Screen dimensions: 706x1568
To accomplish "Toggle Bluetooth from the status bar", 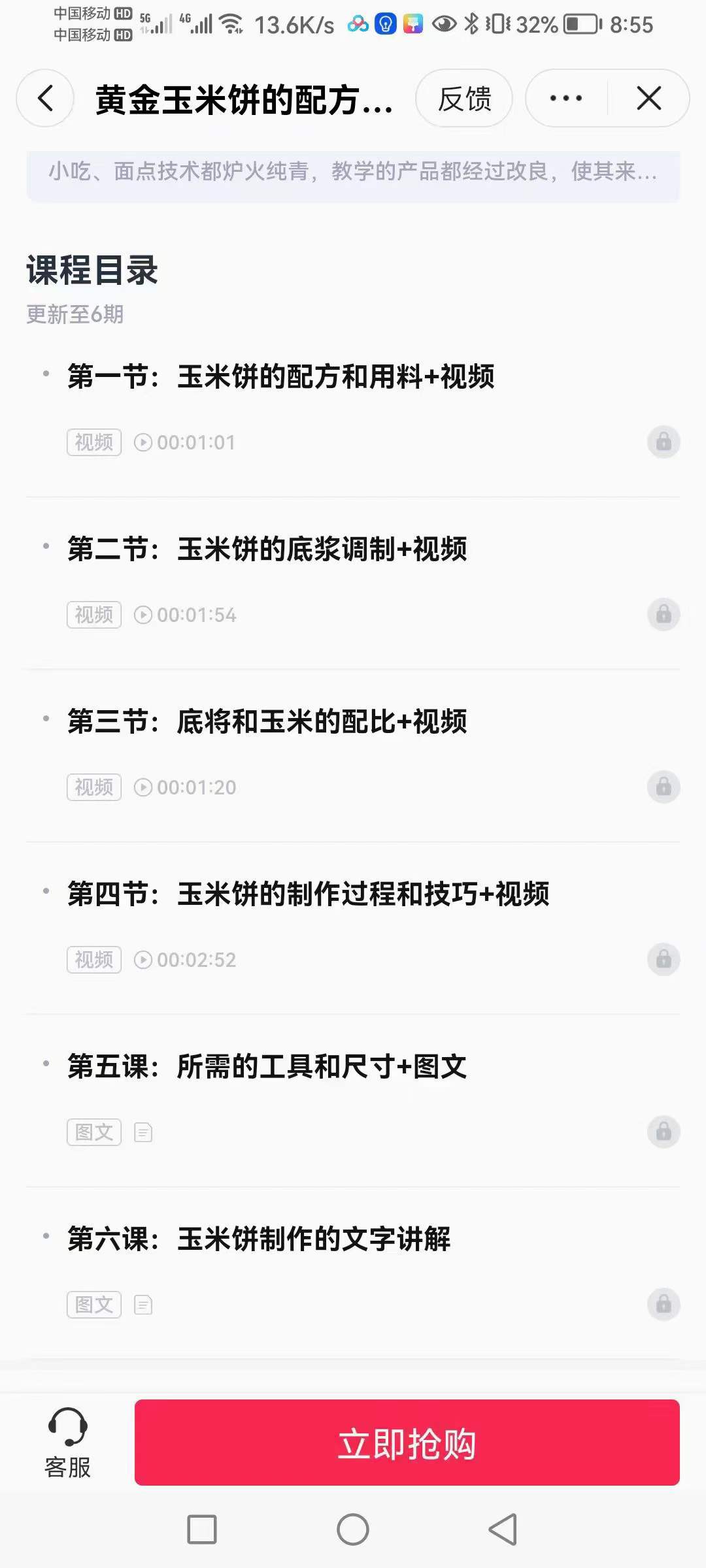I will [471, 22].
